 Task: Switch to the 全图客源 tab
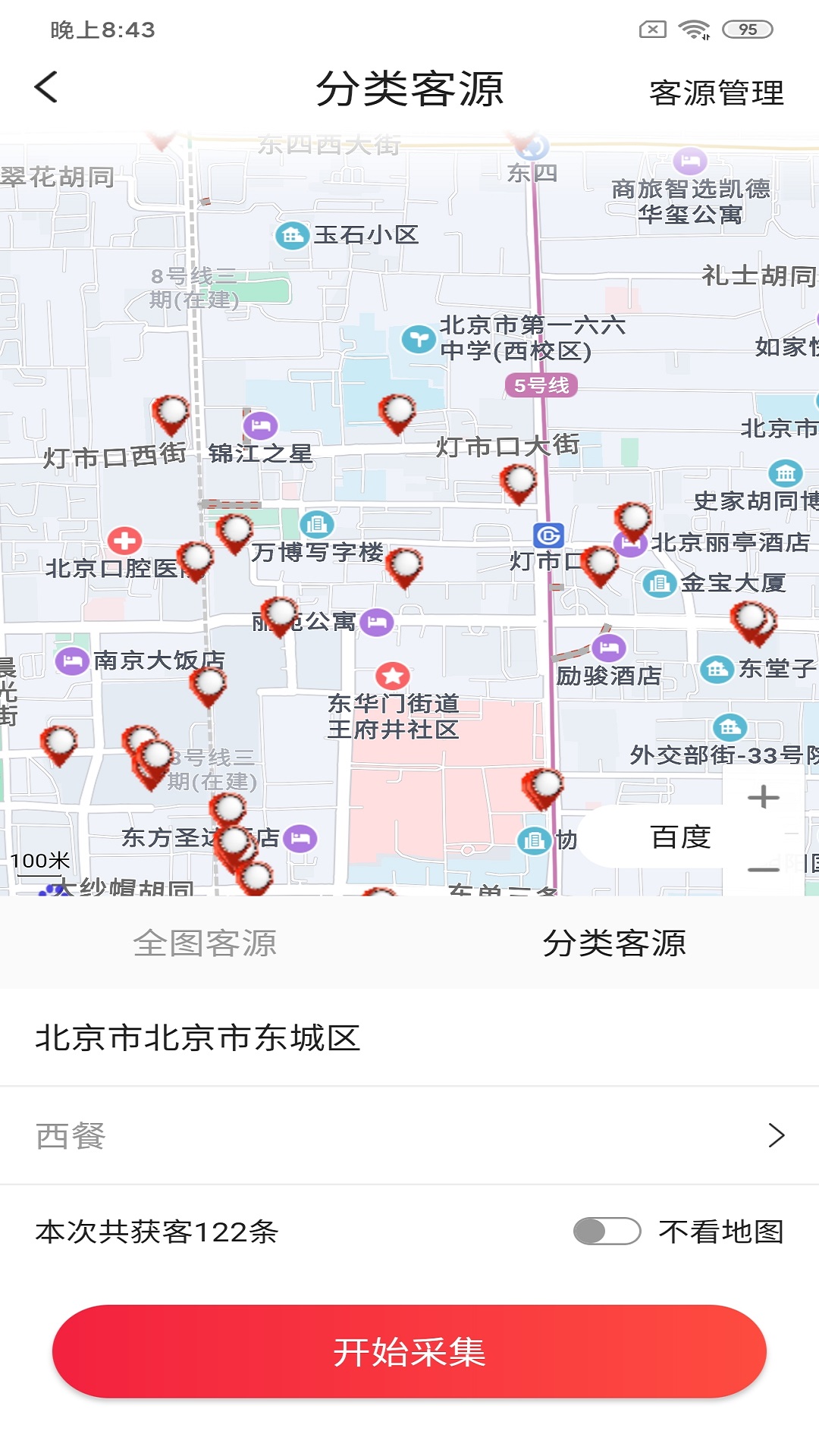point(205,943)
